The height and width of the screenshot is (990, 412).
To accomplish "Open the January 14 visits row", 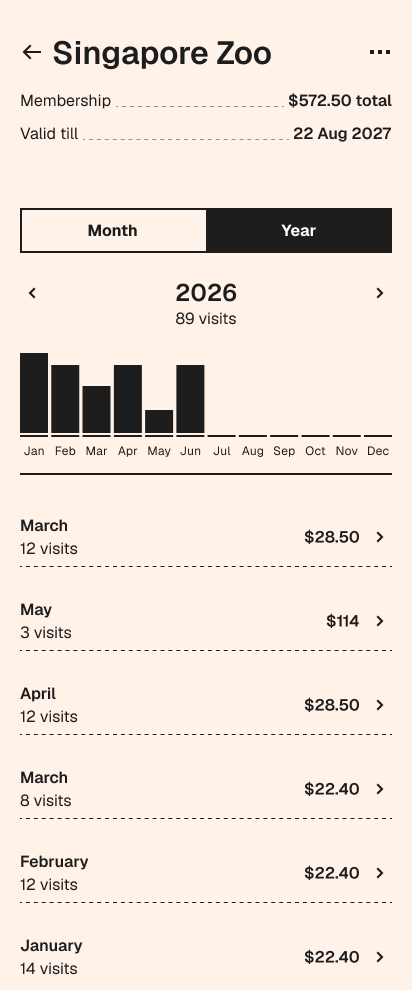I will [x=206, y=957].
